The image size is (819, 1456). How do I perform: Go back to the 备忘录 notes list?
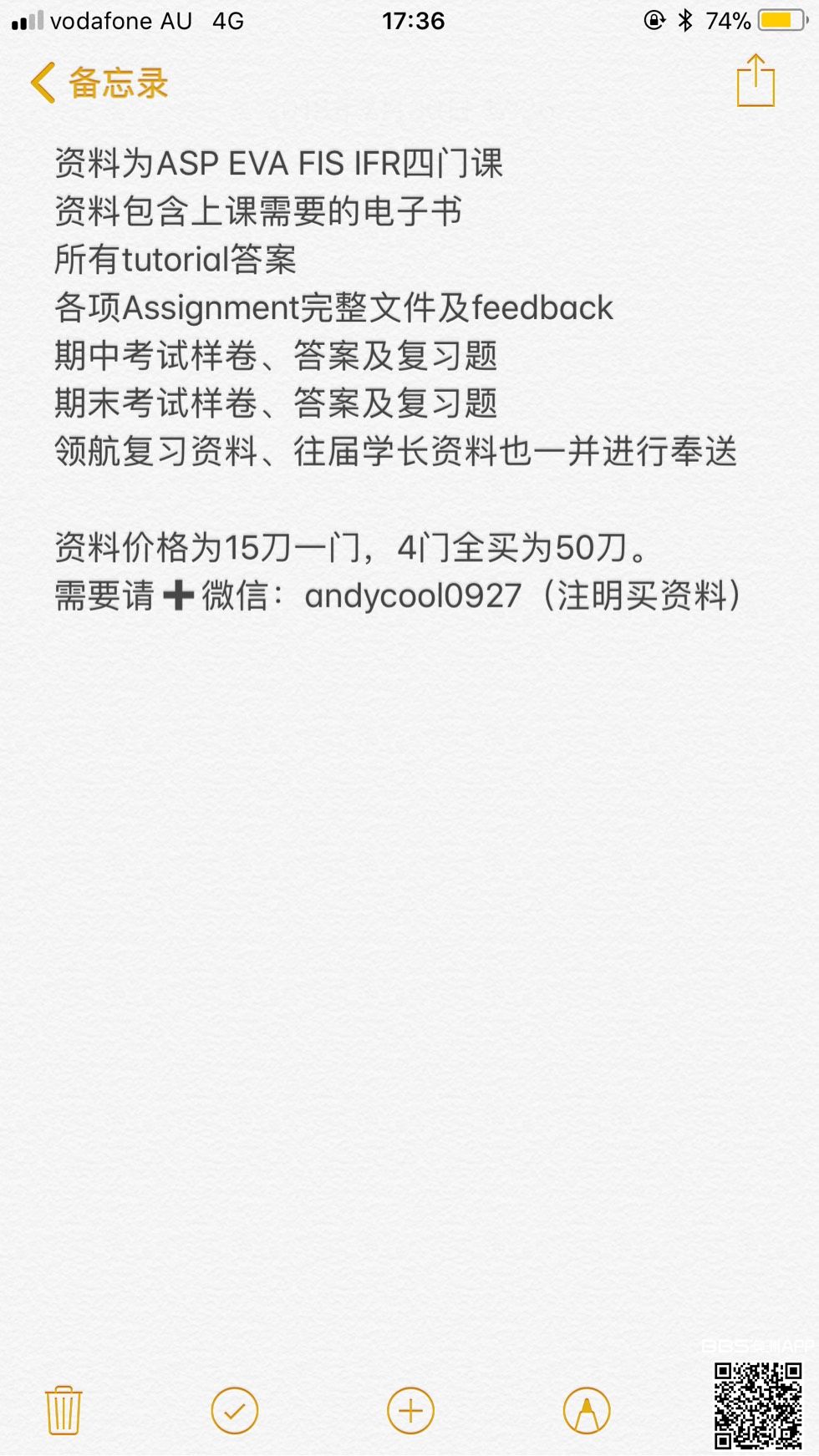coord(99,83)
